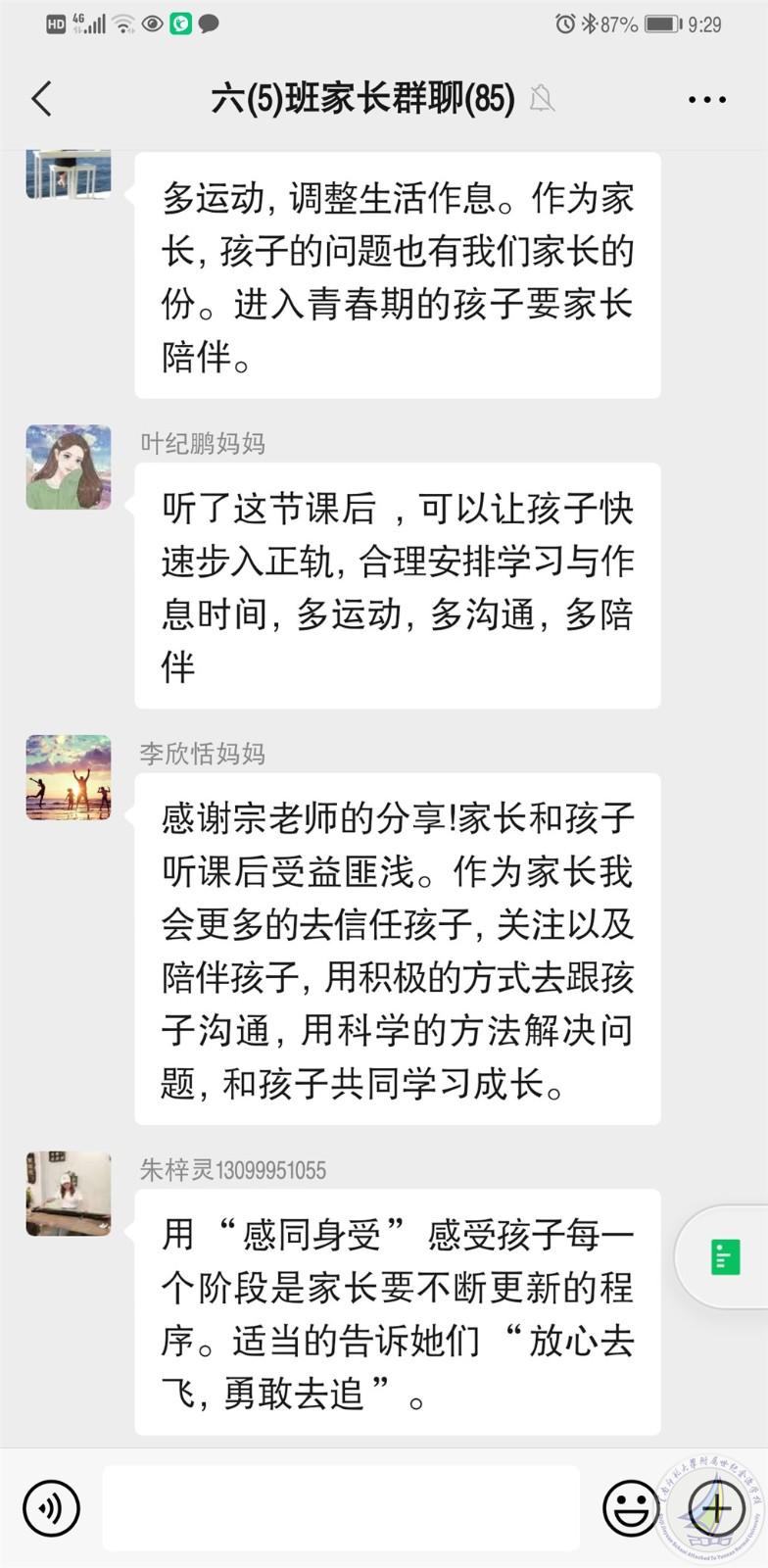Tap the message text field

point(341,1507)
